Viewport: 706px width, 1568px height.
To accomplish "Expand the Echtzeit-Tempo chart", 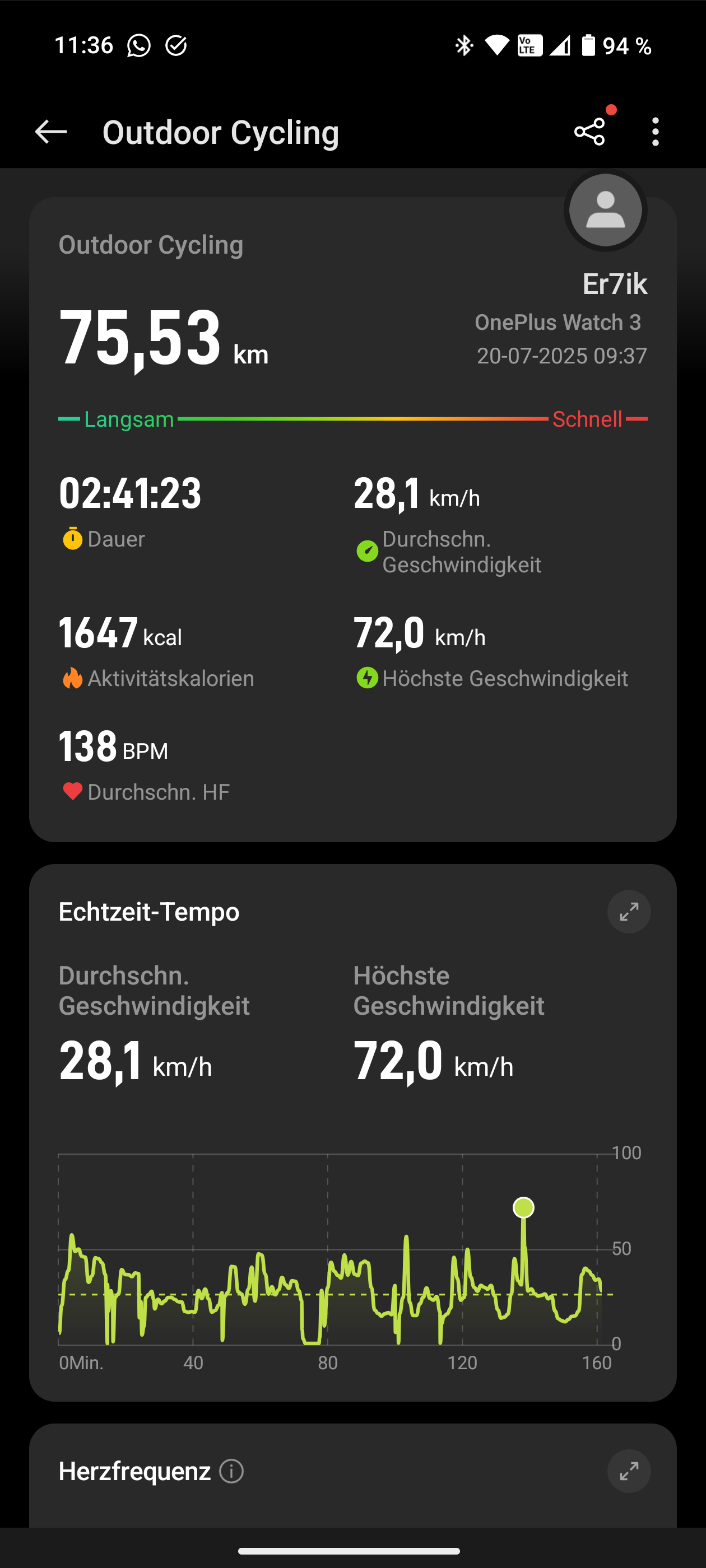I will 629,911.
